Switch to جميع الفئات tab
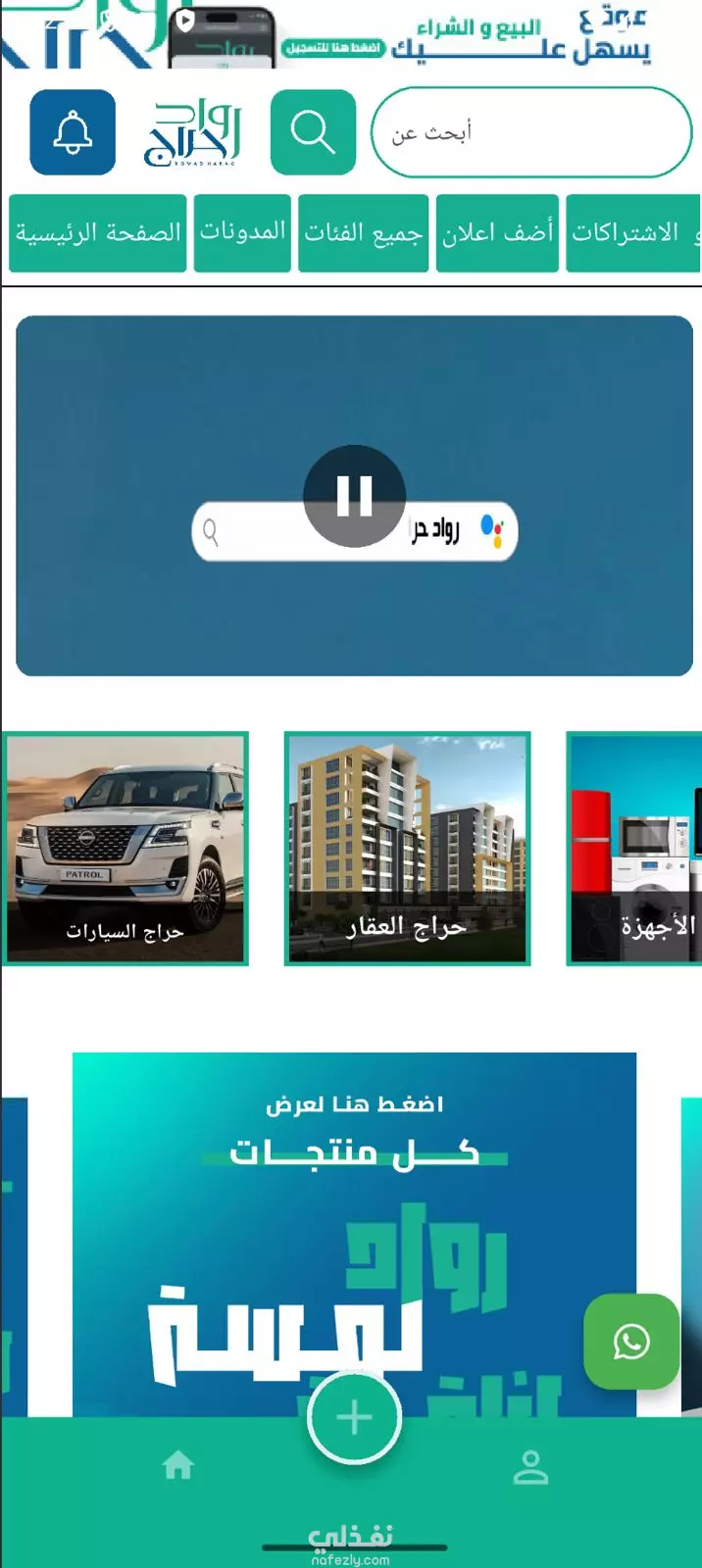The width and height of the screenshot is (702, 1568). [x=364, y=233]
